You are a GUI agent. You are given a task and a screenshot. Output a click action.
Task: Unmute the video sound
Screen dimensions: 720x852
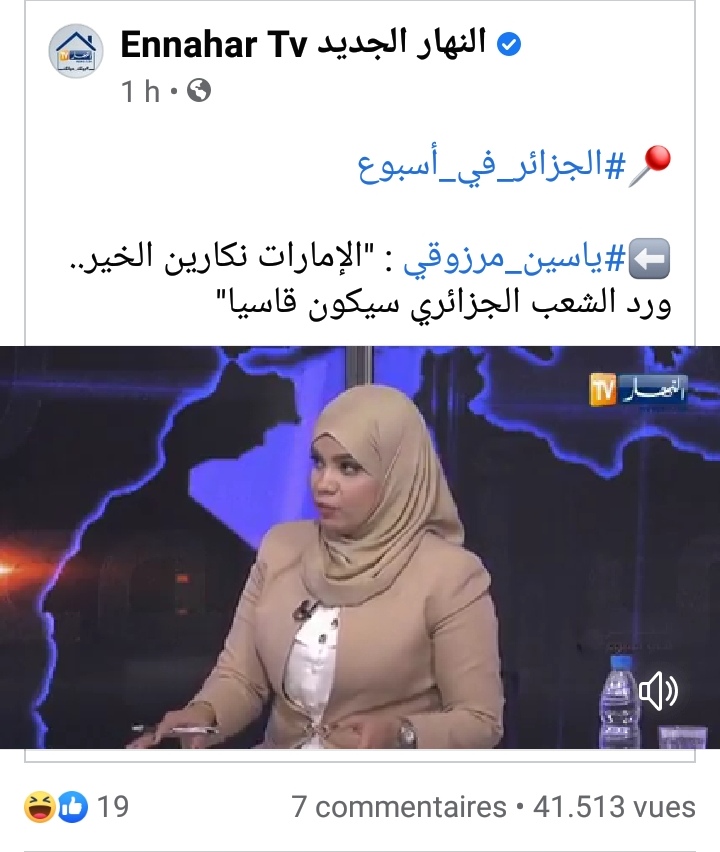pyautogui.click(x=658, y=692)
